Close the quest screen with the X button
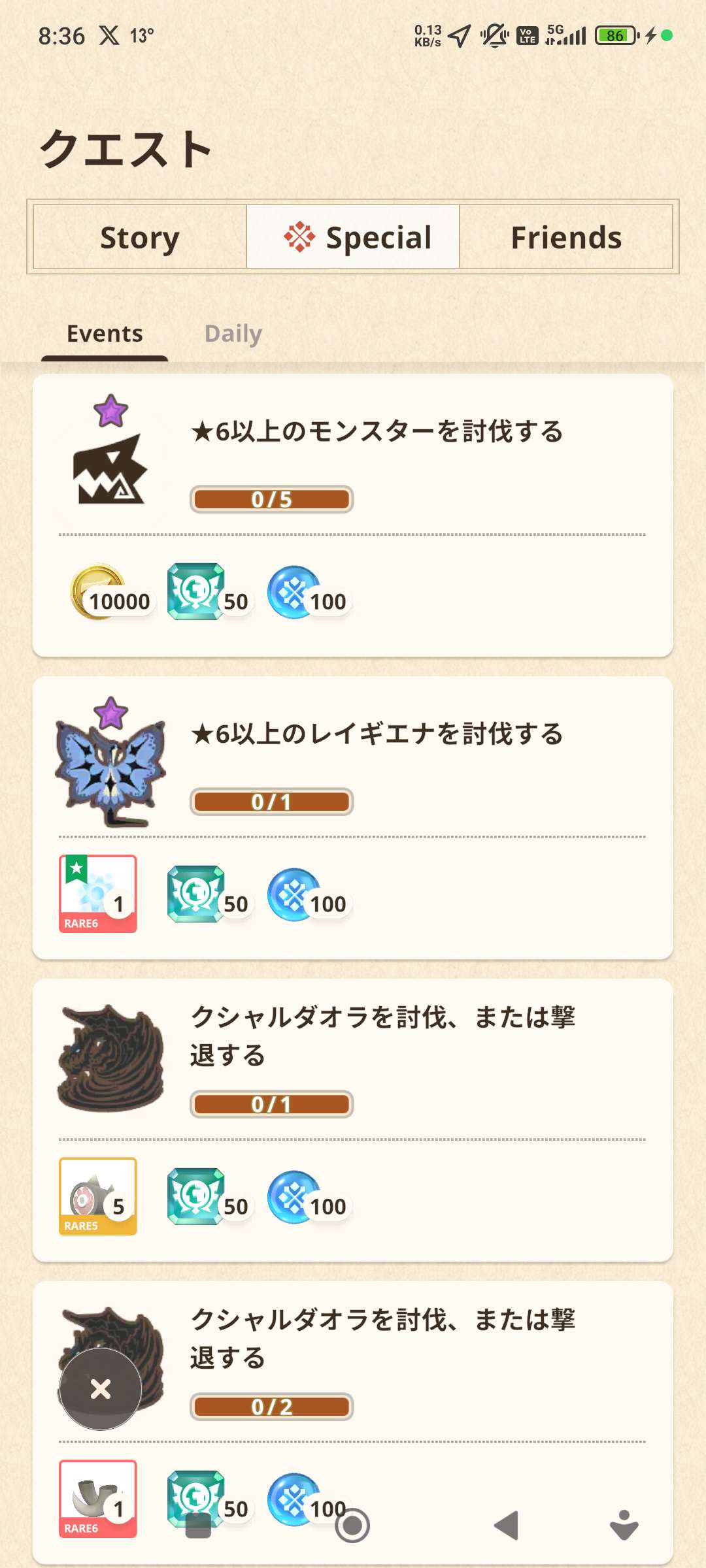This screenshot has width=706, height=1568. point(100,1388)
